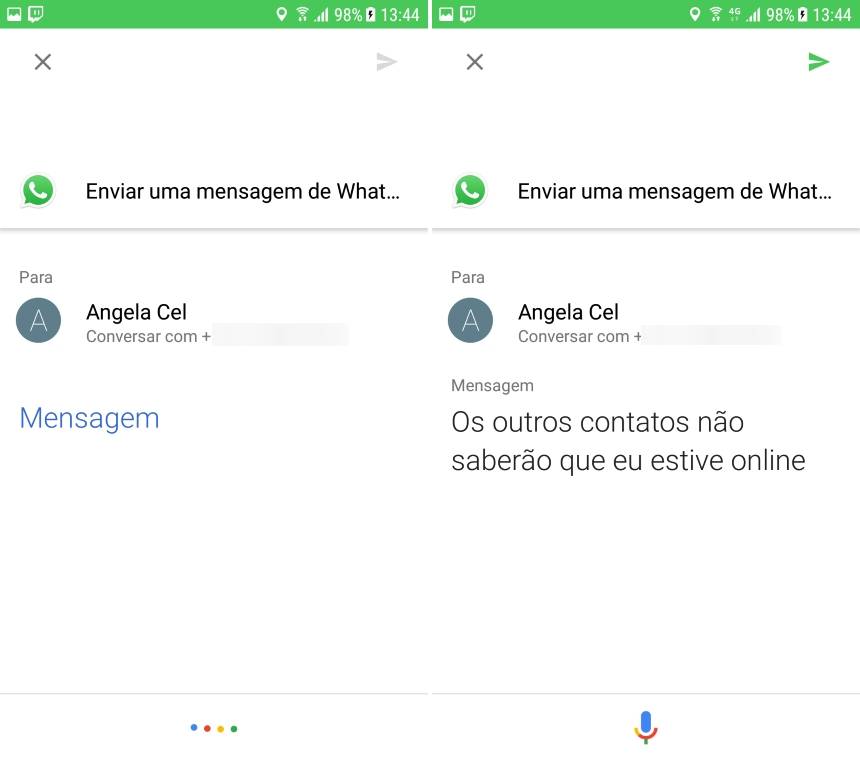This screenshot has width=860, height=761.
Task: Close the screen with the green send arrow
Action: pos(475,62)
